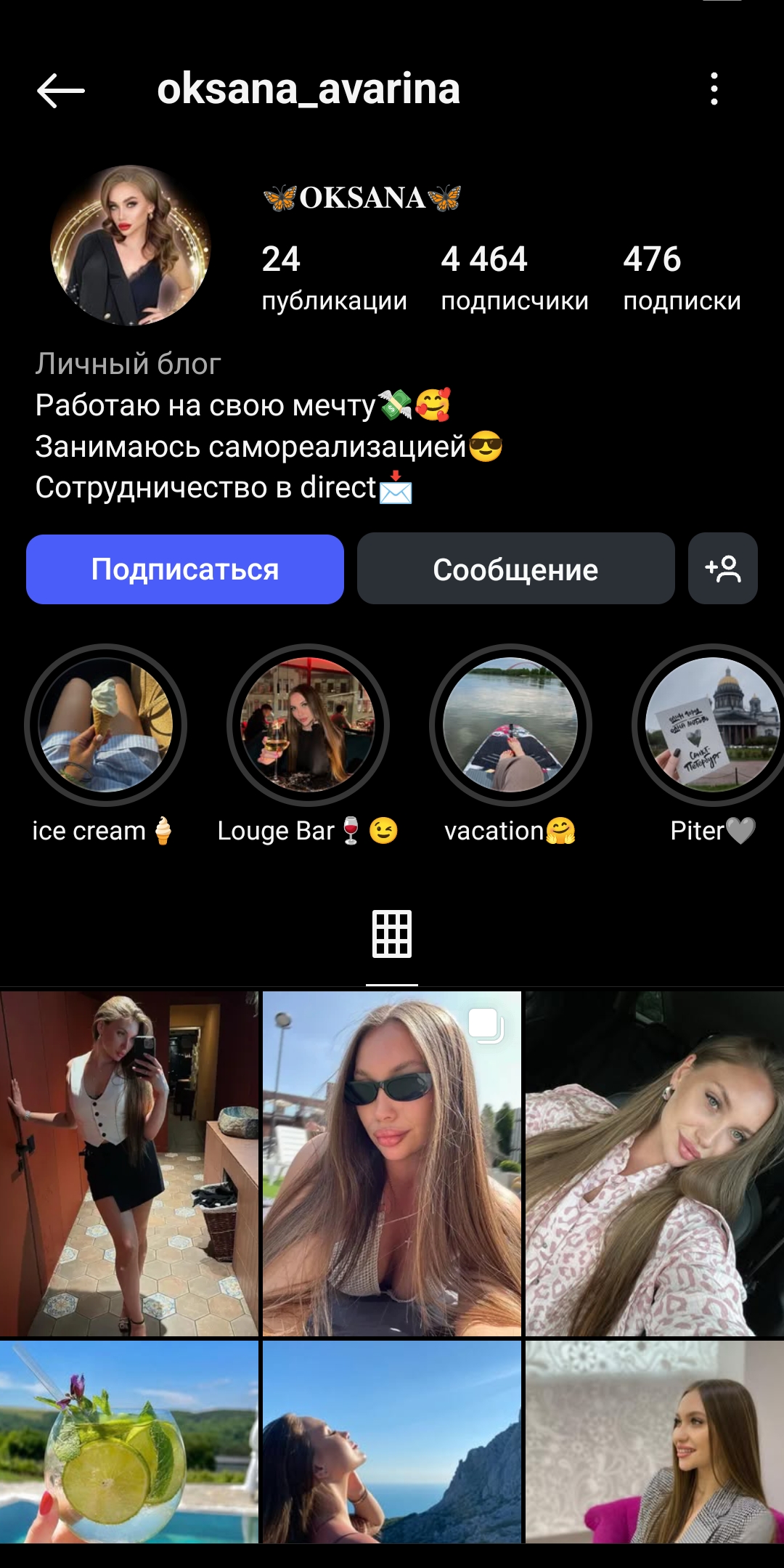
Task: Tap the back arrow to leave profile
Action: click(58, 91)
